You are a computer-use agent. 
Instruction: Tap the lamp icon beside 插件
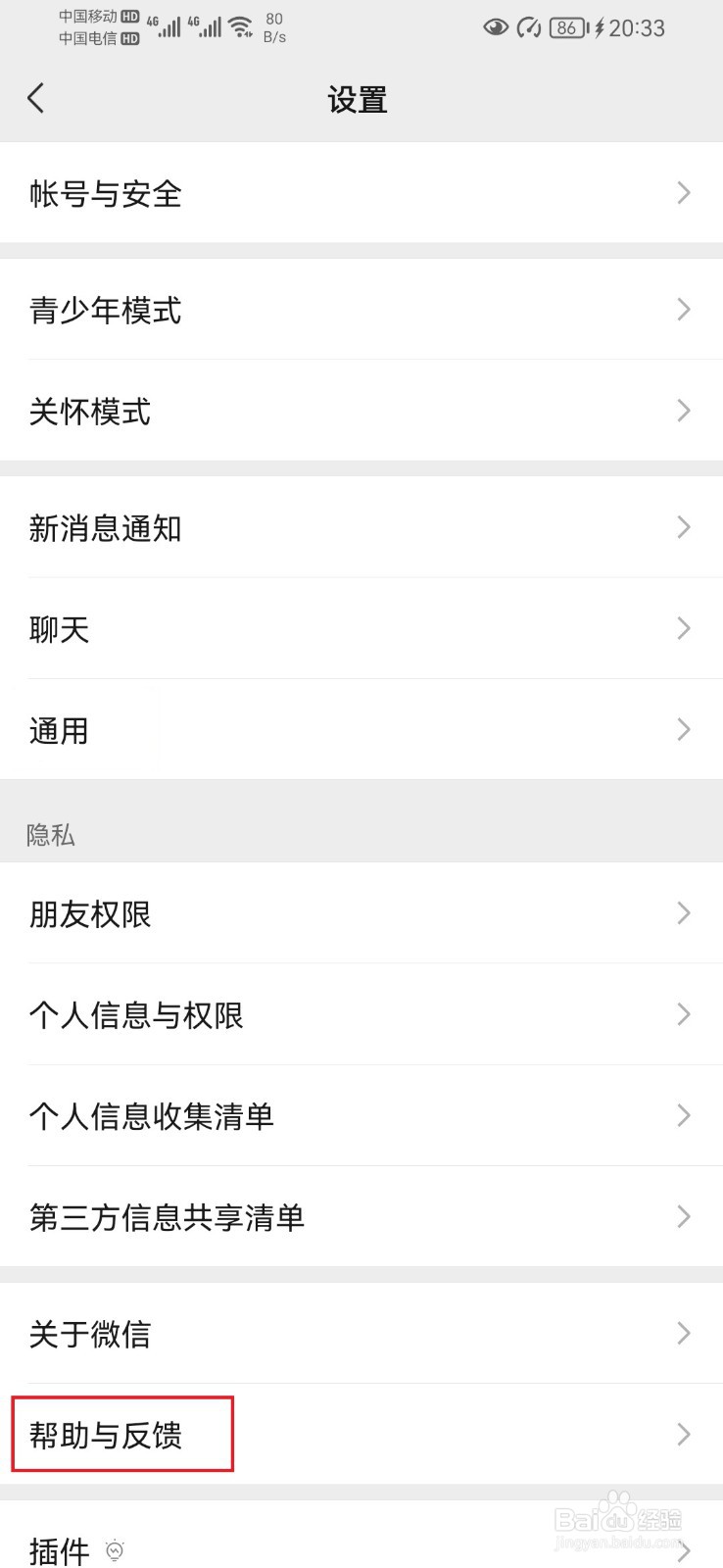[116, 1545]
